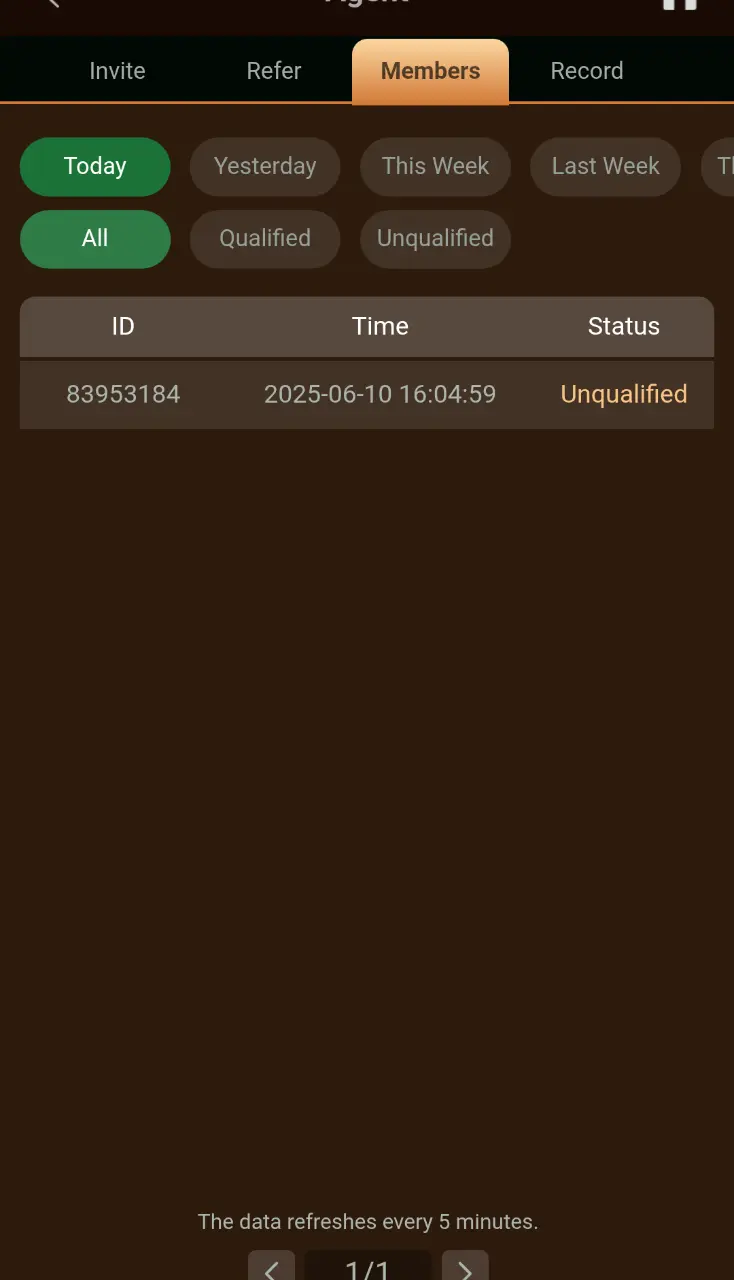Show Yesterday's members
This screenshot has height=1280, width=734.
pos(265,166)
